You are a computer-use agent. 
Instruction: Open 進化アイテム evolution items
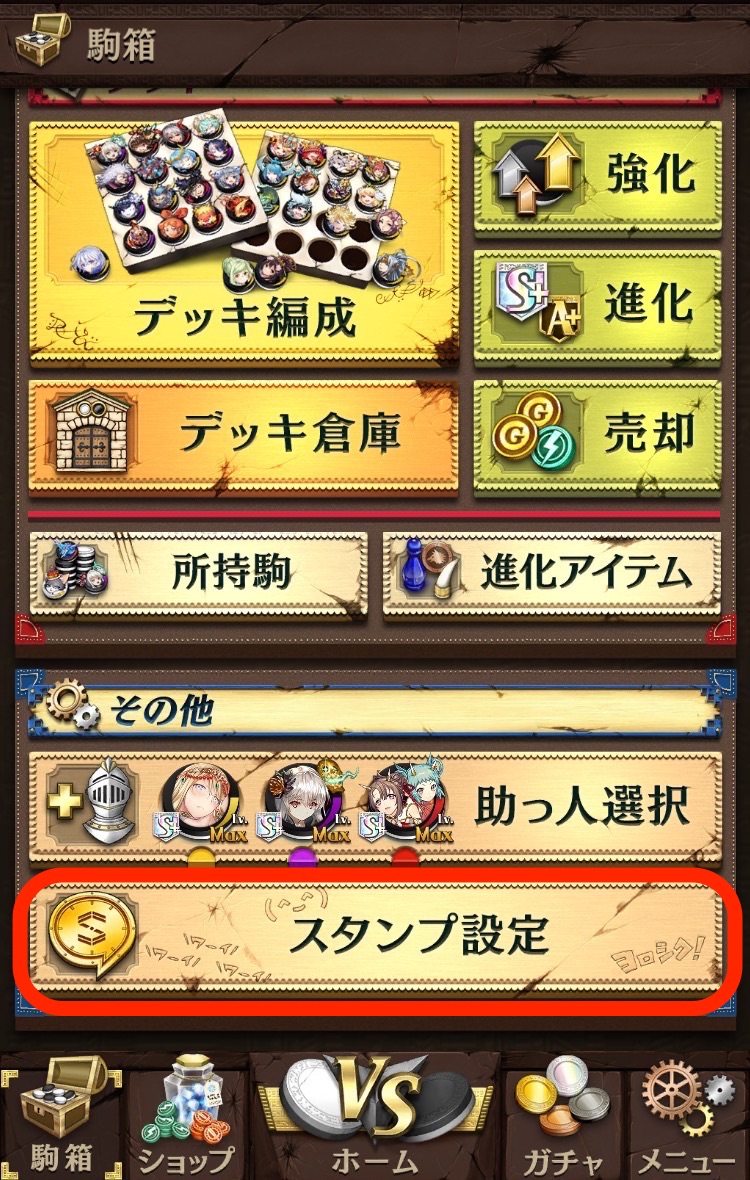point(552,574)
